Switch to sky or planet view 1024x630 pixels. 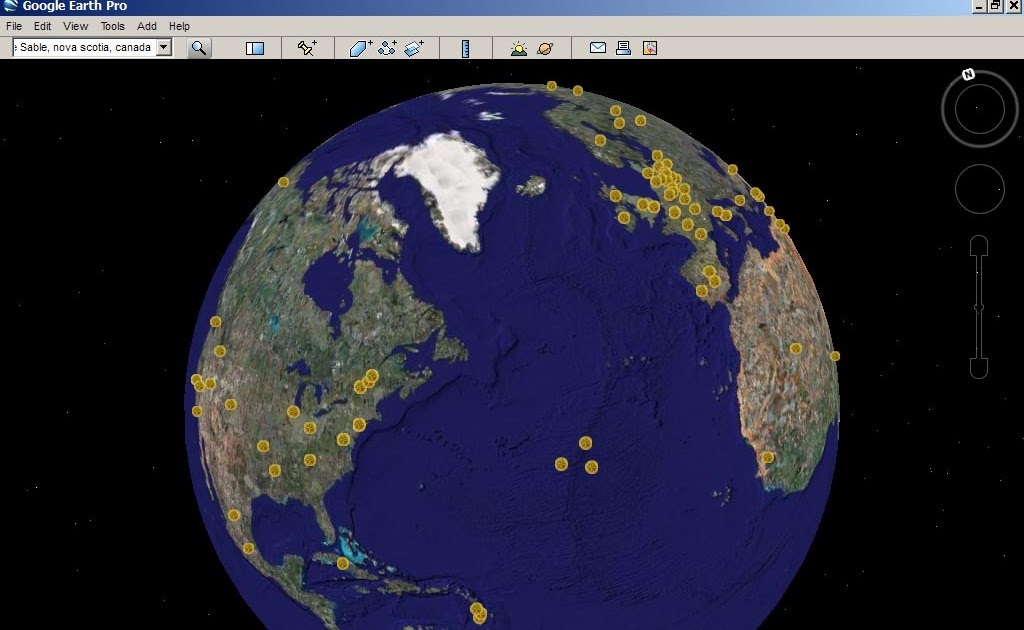pos(545,48)
